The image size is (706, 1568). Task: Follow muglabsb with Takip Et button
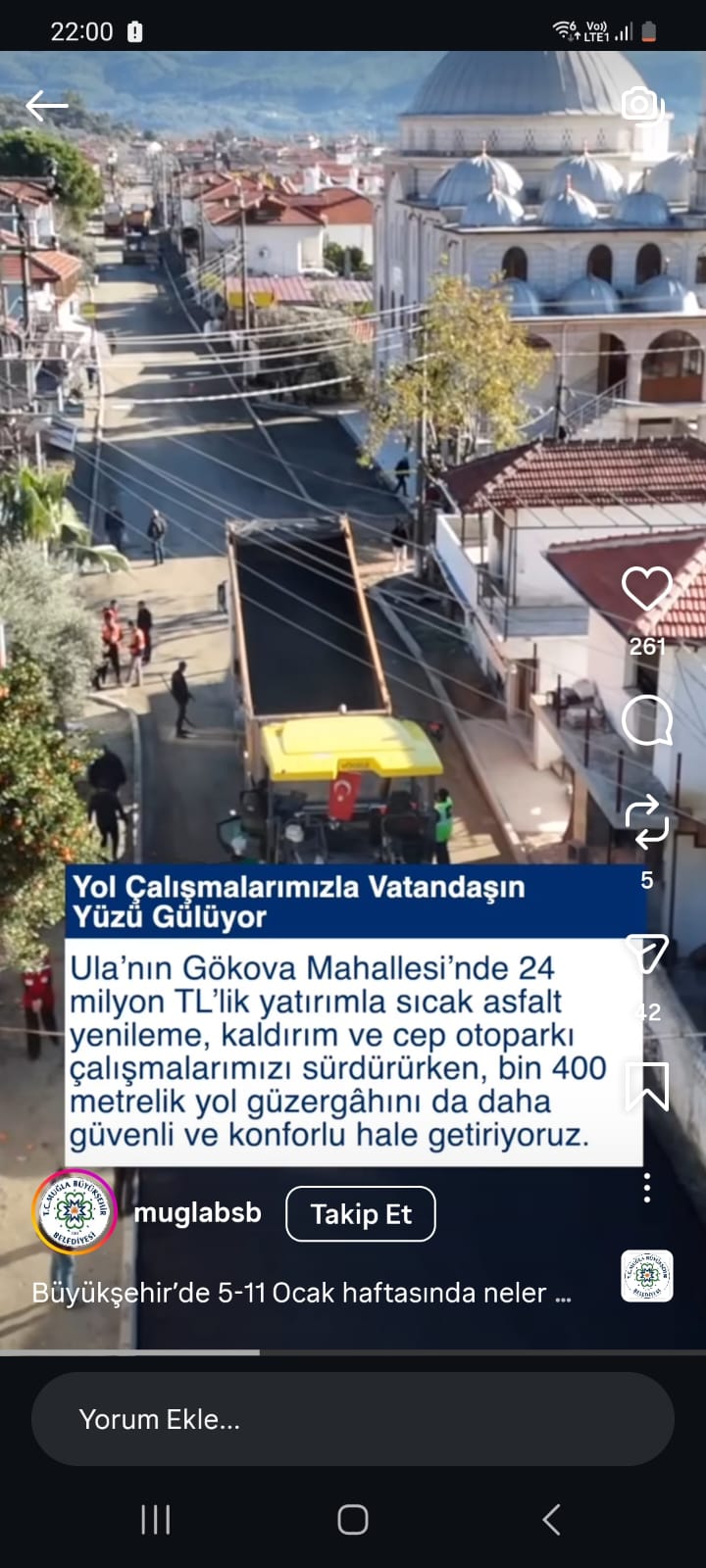coord(360,1214)
